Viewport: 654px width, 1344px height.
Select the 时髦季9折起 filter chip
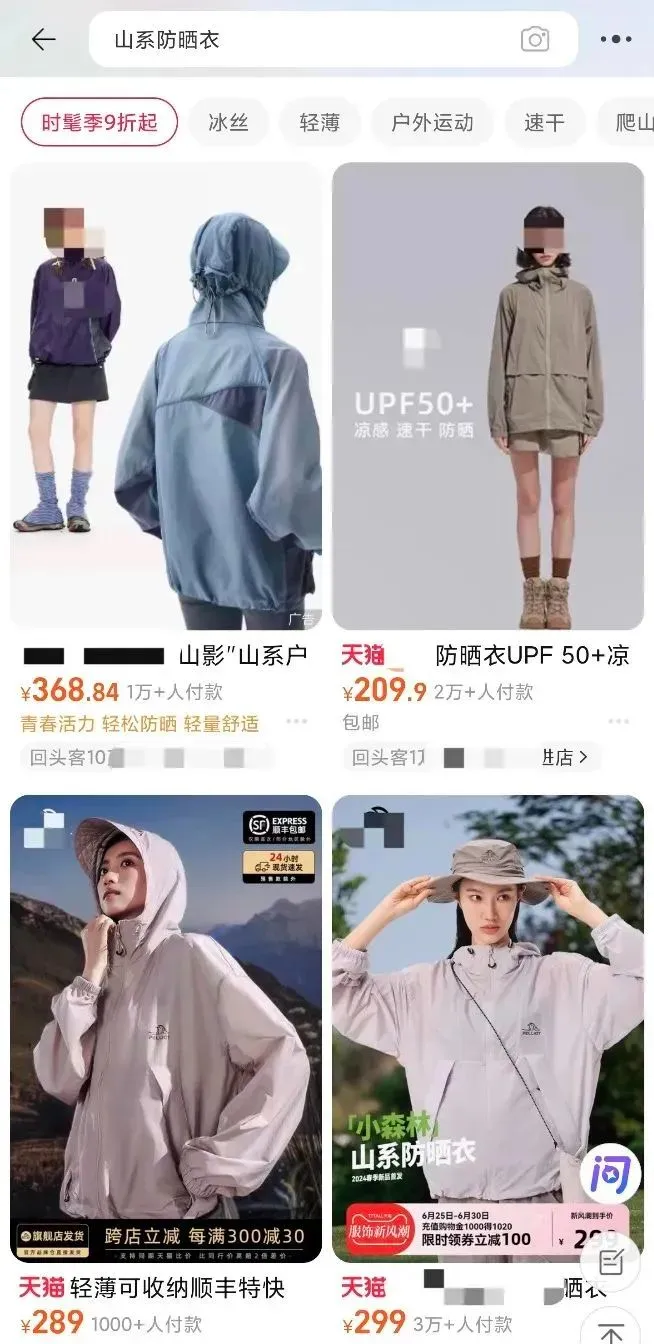point(99,123)
